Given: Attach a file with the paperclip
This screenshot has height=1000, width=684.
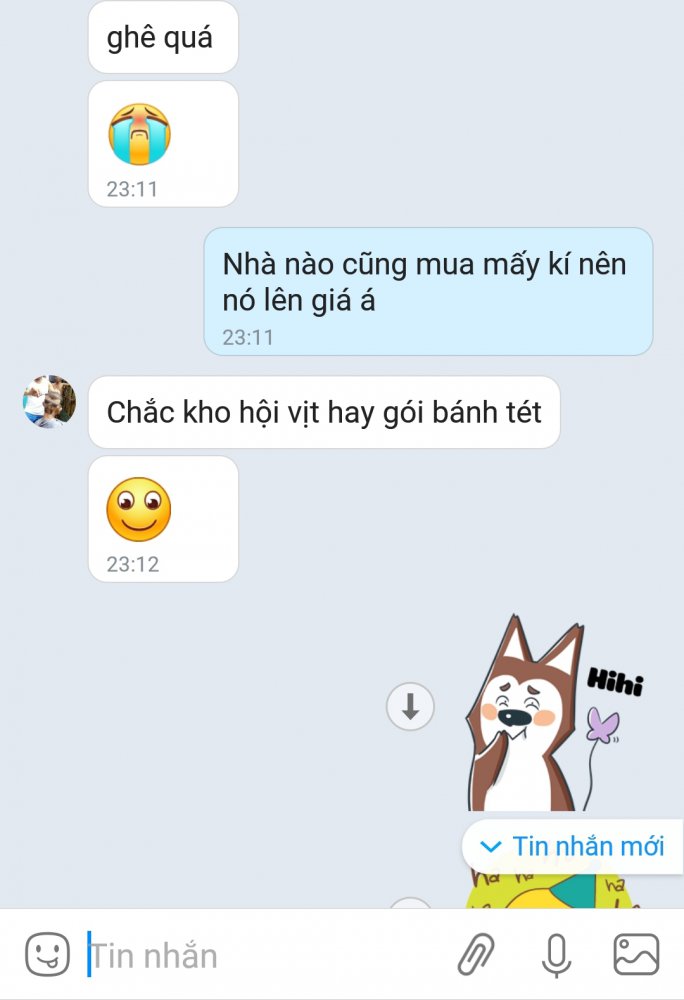Looking at the screenshot, I should click(477, 954).
